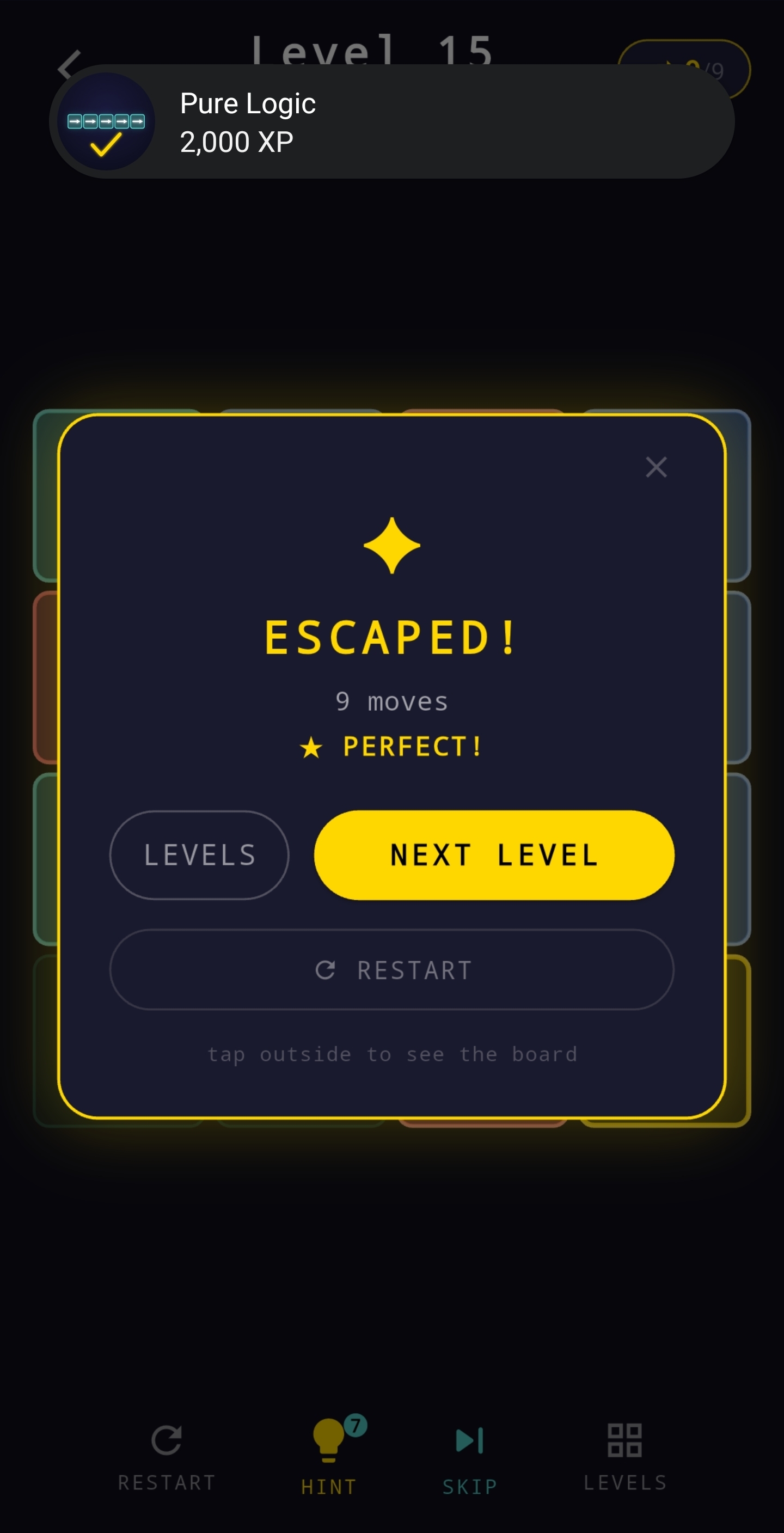Screen dimensions: 784x1533
Task: Tap Hint in the bottom bar
Action: [329, 1456]
